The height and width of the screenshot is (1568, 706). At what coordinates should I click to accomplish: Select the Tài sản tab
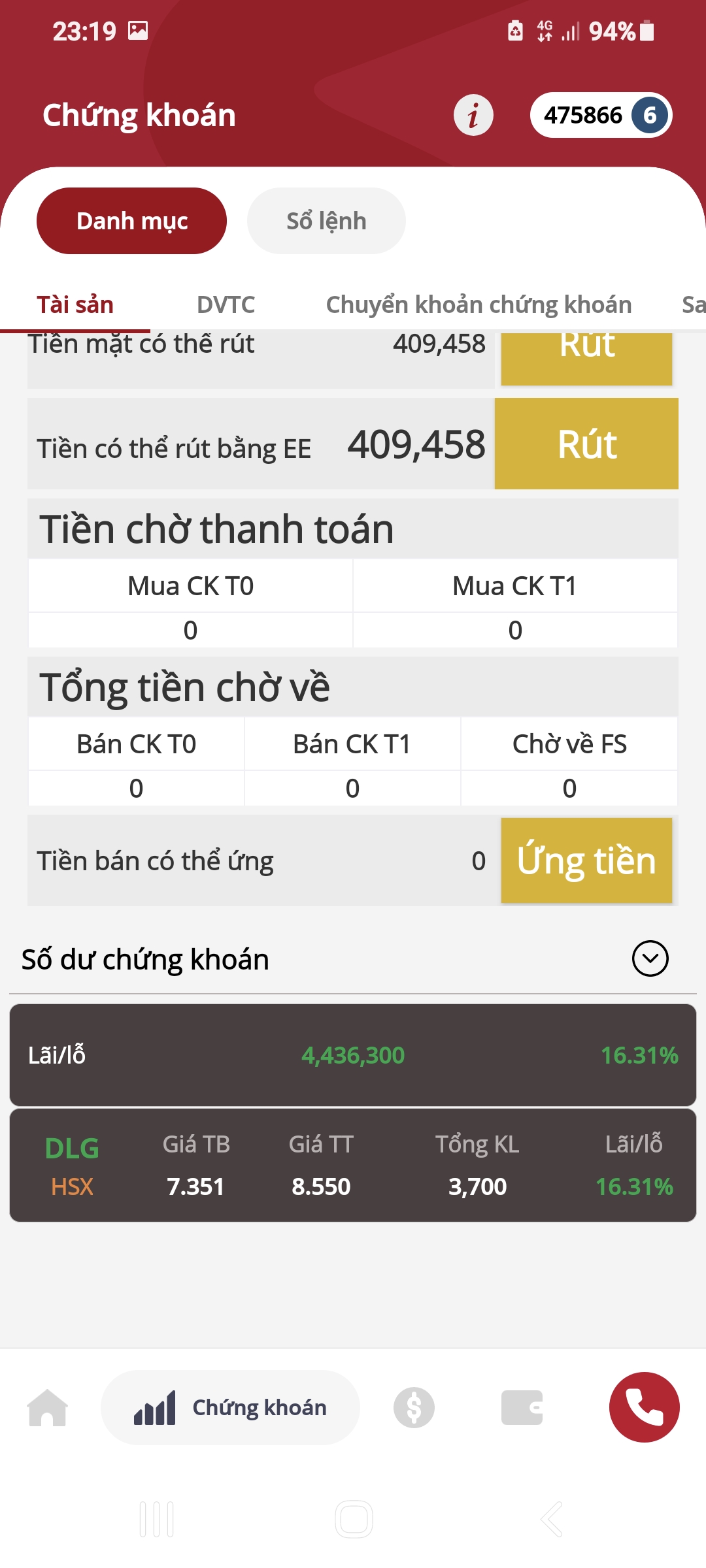[x=75, y=305]
